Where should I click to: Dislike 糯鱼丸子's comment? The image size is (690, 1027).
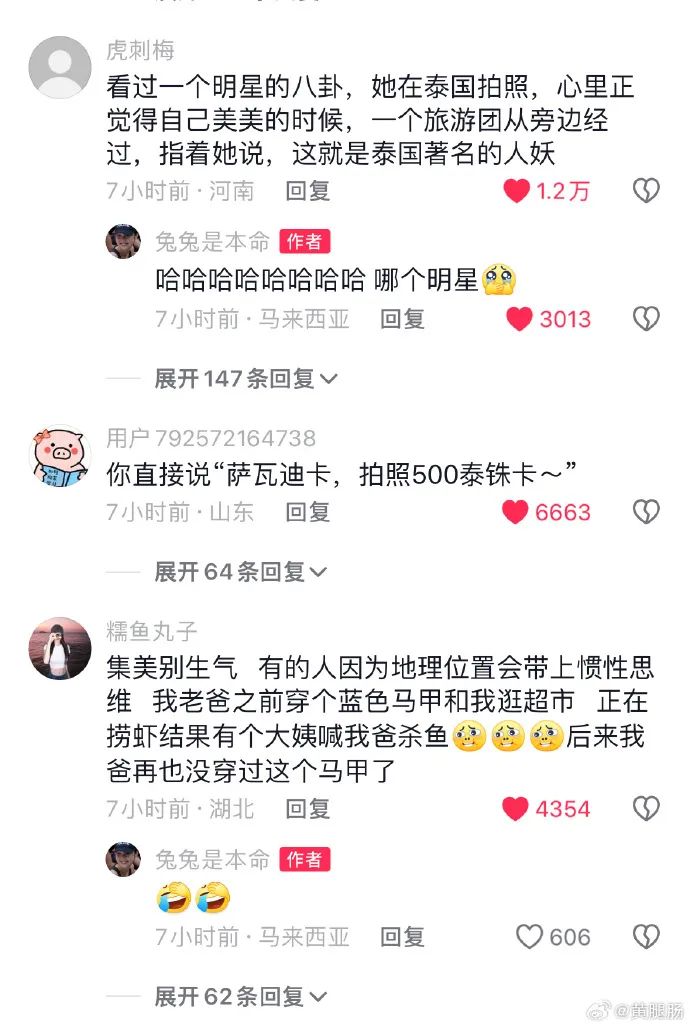point(647,809)
